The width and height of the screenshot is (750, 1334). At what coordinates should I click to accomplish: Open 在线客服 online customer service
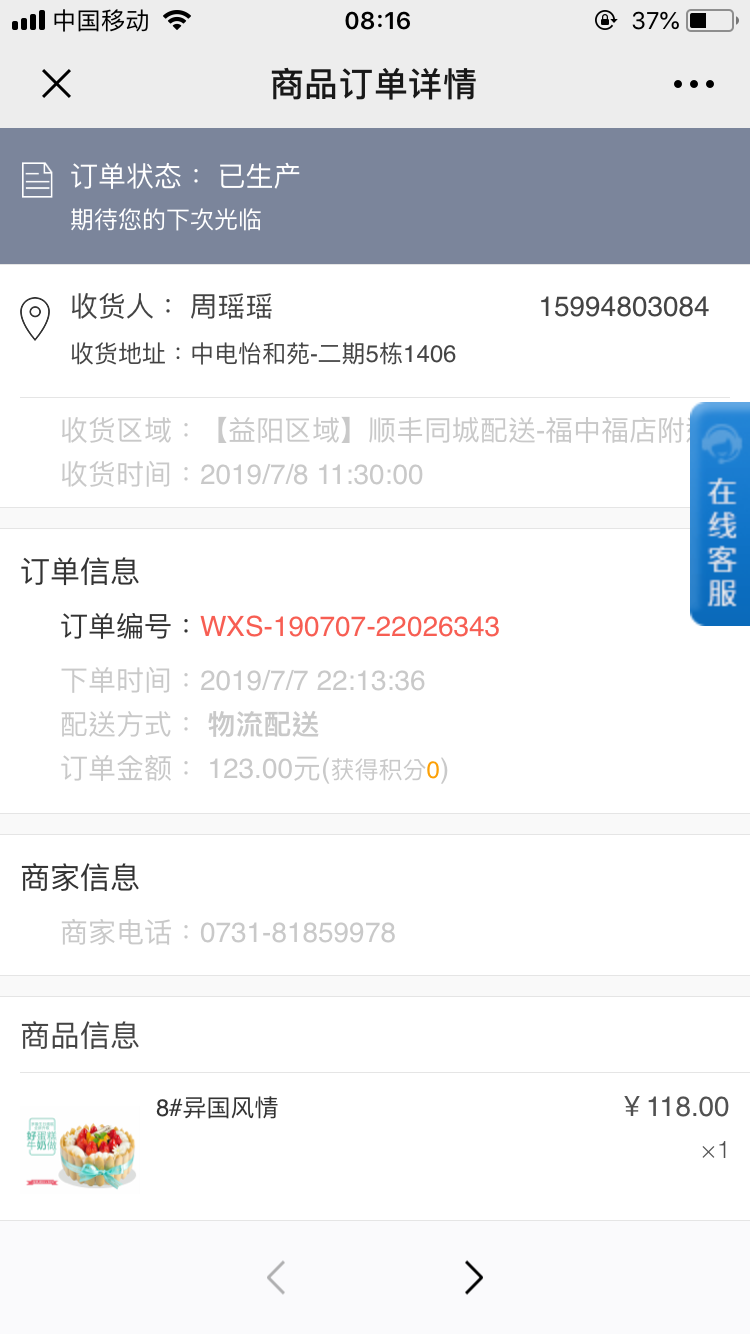point(721,514)
